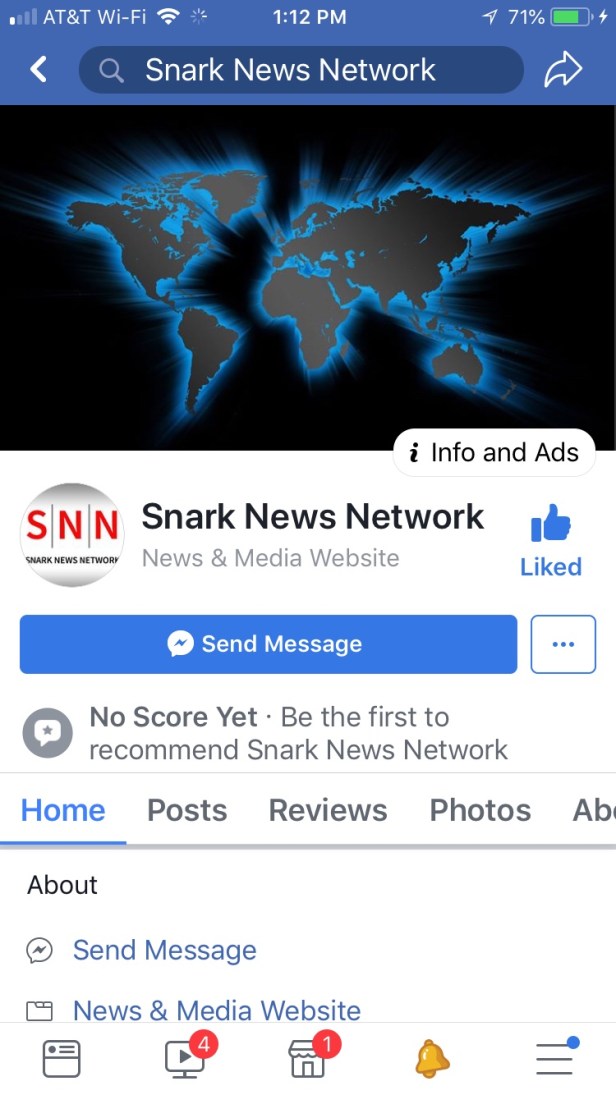Unlike the page via the Liked button
Image resolution: width=616 pixels, height=1095 pixels.
click(x=550, y=541)
